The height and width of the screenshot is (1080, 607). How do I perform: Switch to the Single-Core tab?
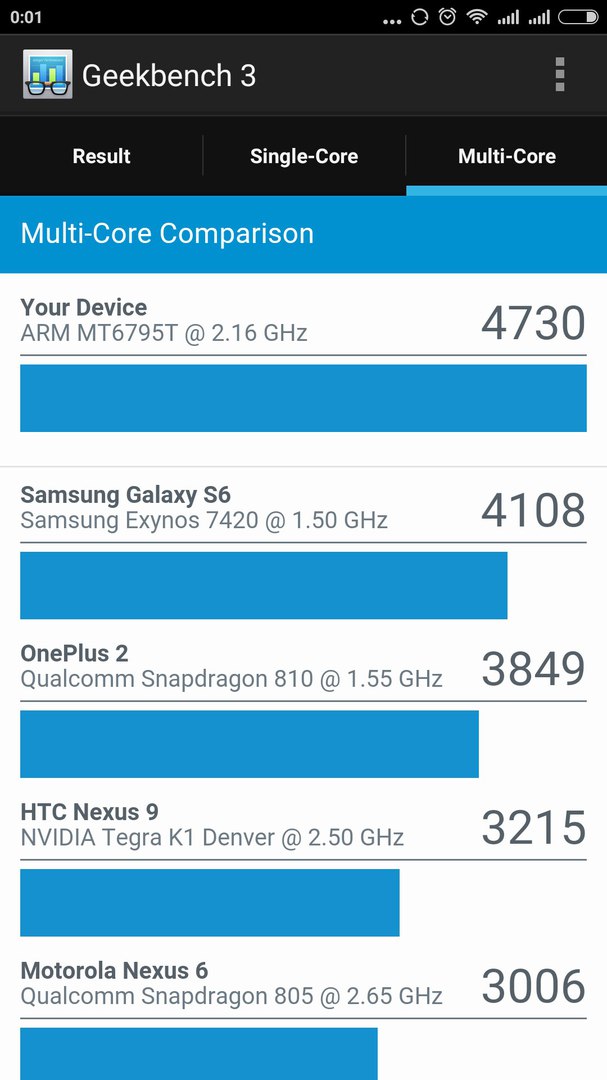click(304, 156)
